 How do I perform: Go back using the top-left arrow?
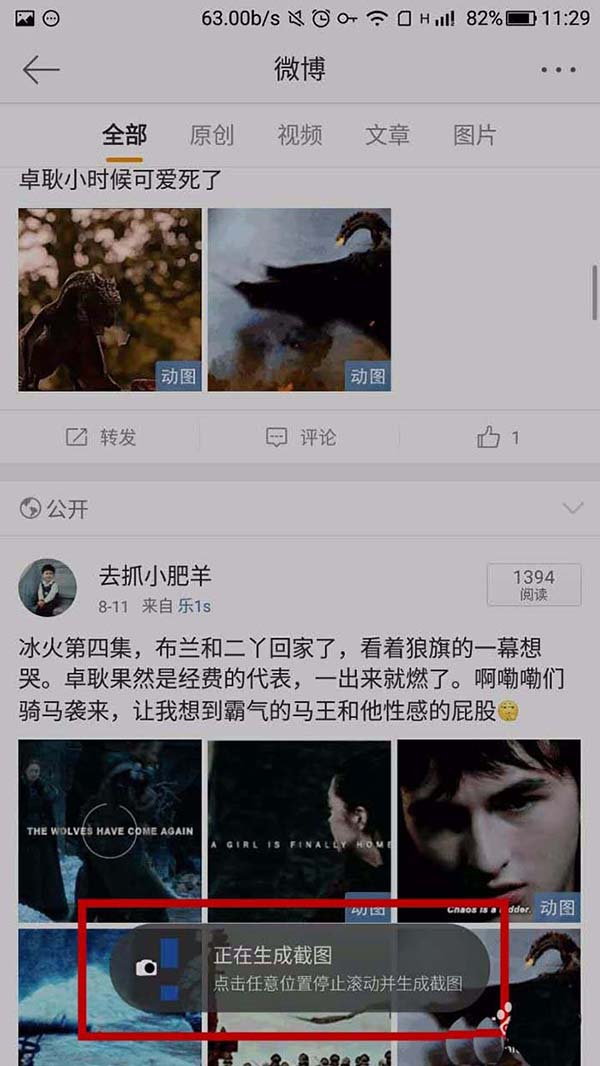tap(41, 70)
